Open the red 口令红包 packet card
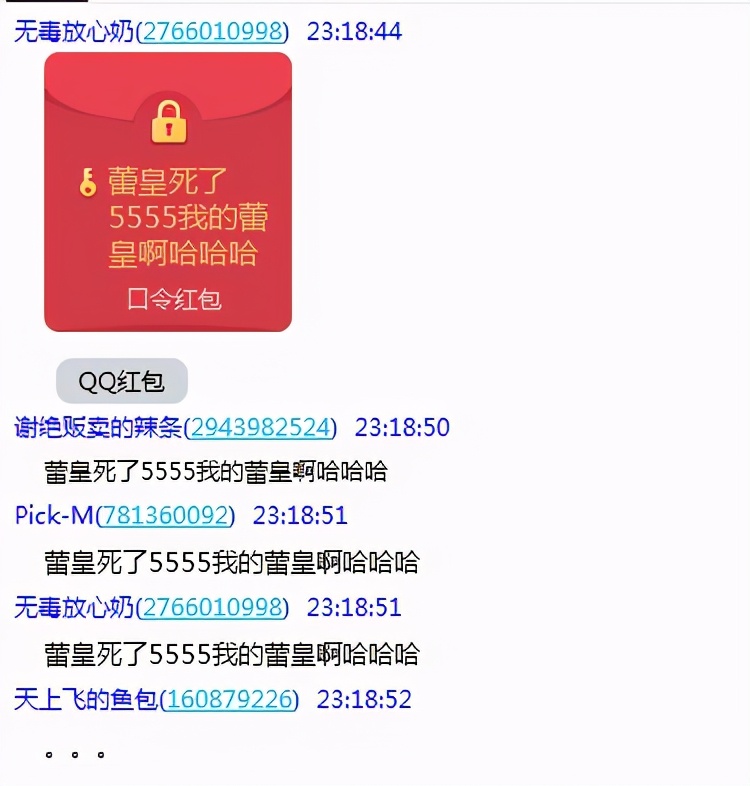The height and width of the screenshot is (786, 750). (x=168, y=192)
